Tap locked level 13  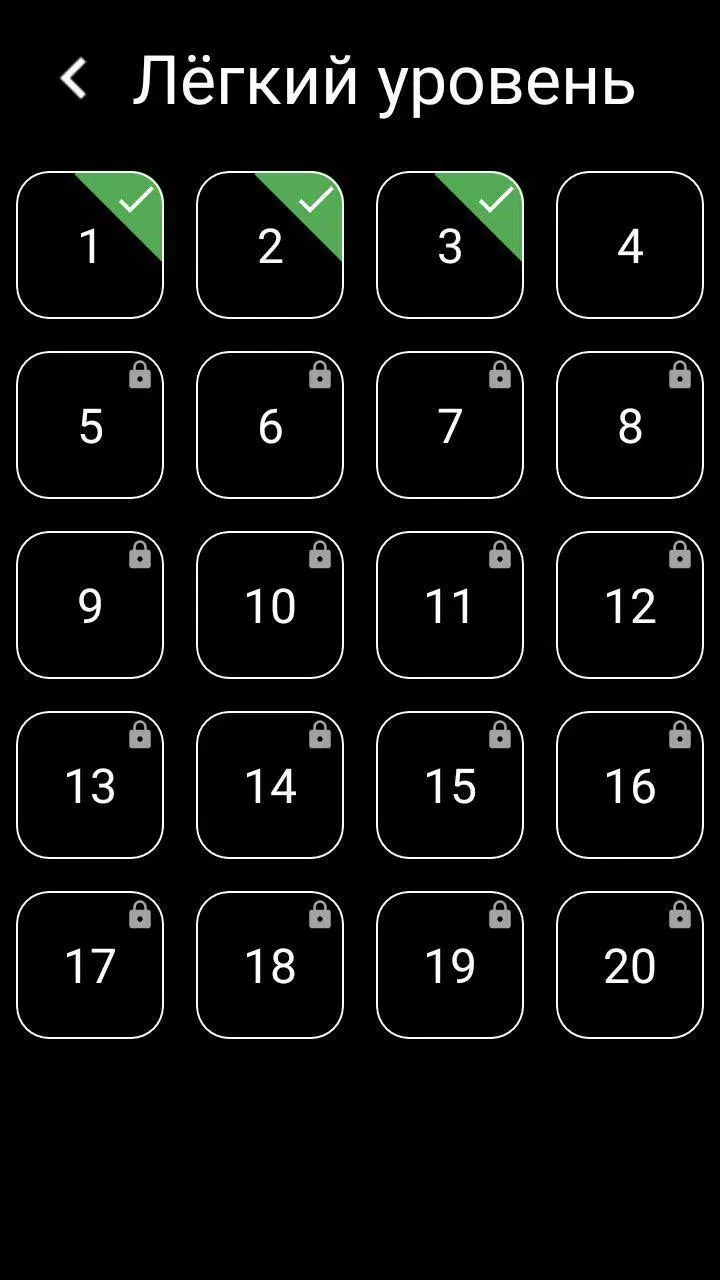tap(90, 785)
